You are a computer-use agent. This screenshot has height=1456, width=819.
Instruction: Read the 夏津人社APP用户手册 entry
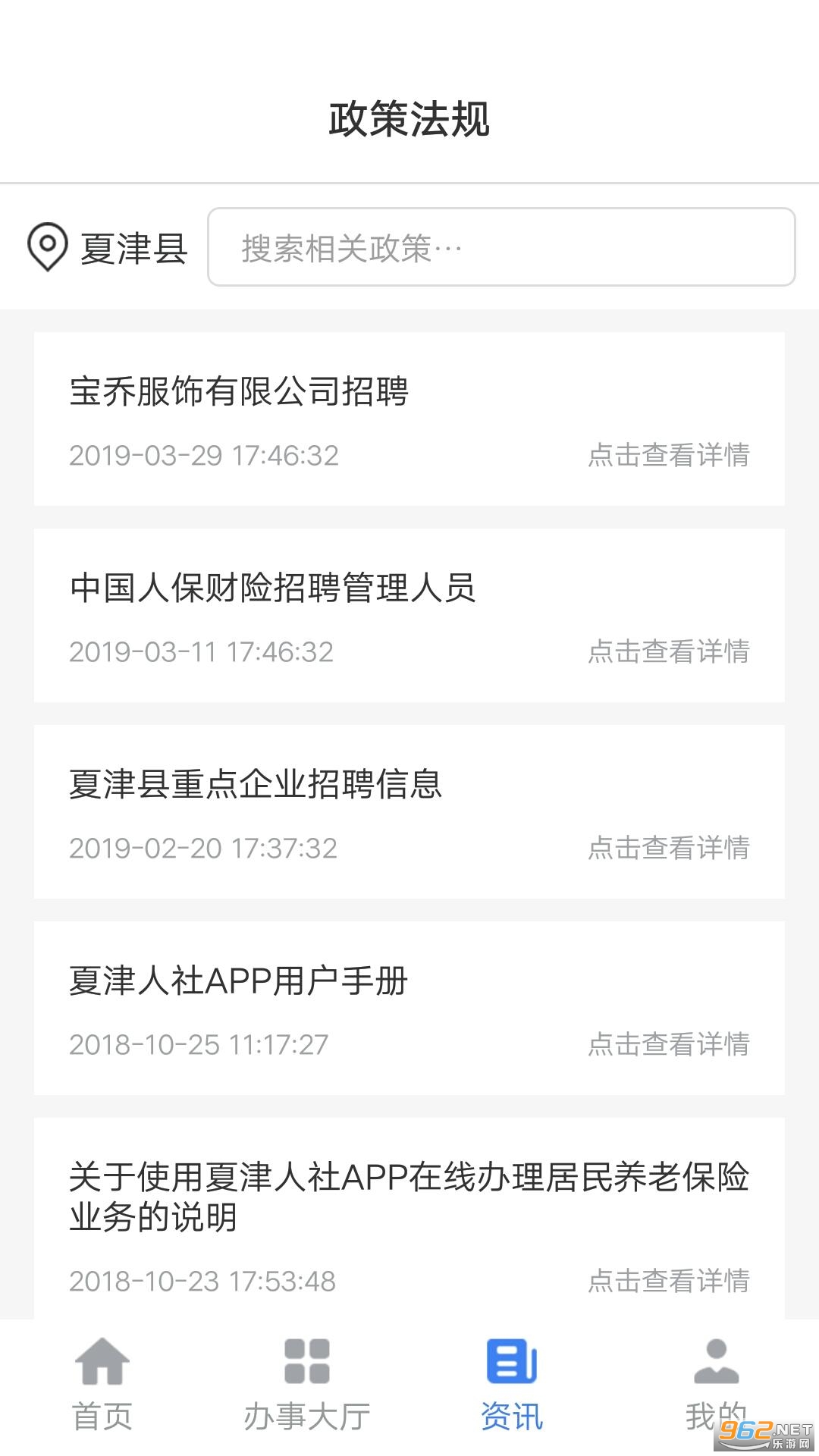(x=409, y=1008)
